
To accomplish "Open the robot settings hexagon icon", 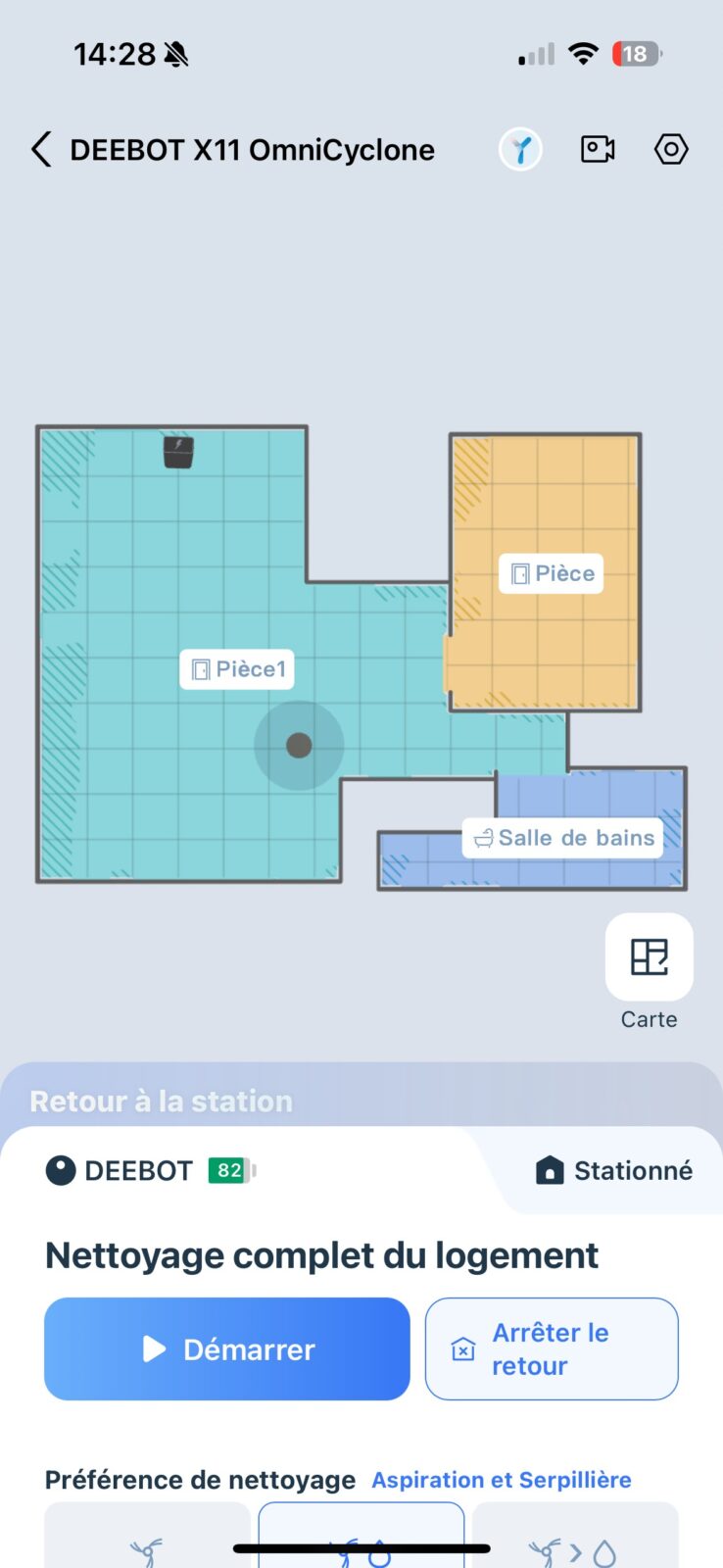I will click(x=671, y=149).
